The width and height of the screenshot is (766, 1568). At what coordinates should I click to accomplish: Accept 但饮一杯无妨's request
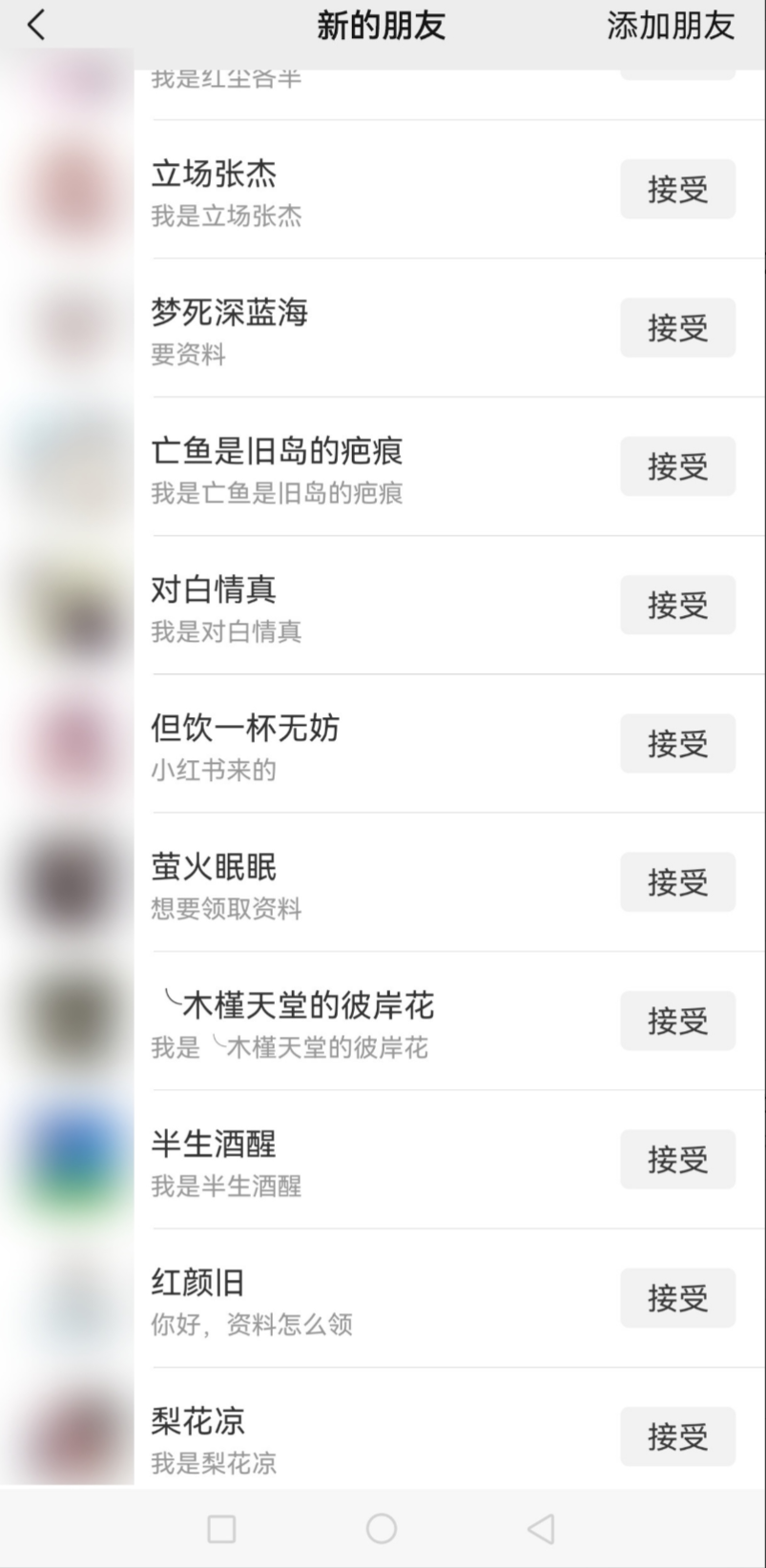coord(677,743)
